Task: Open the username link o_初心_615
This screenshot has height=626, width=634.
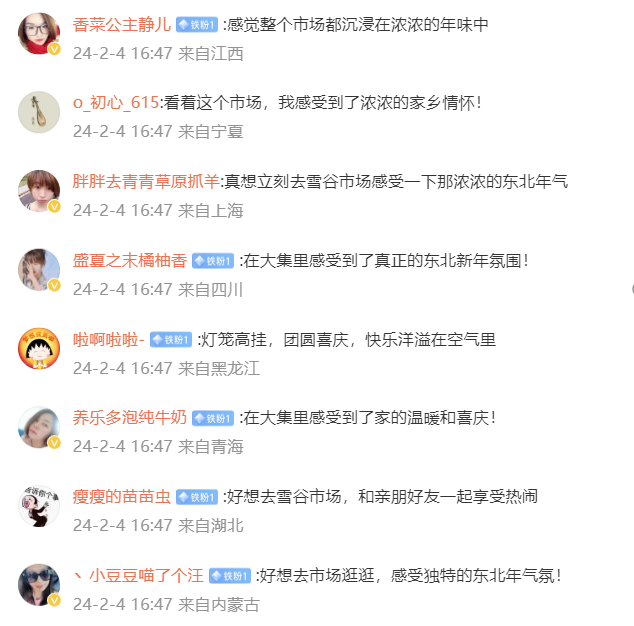Action: pos(116,102)
